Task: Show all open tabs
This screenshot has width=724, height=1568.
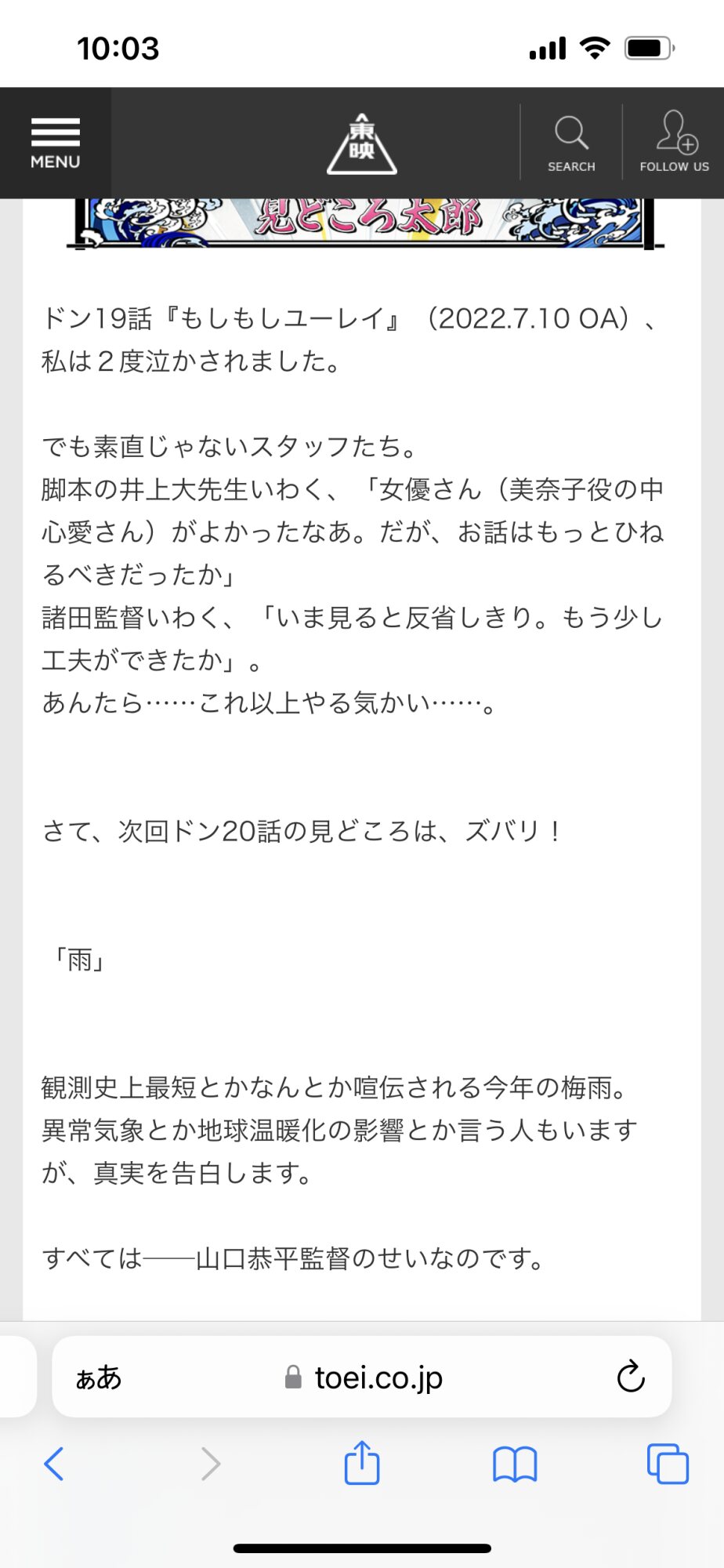Action: click(667, 1464)
